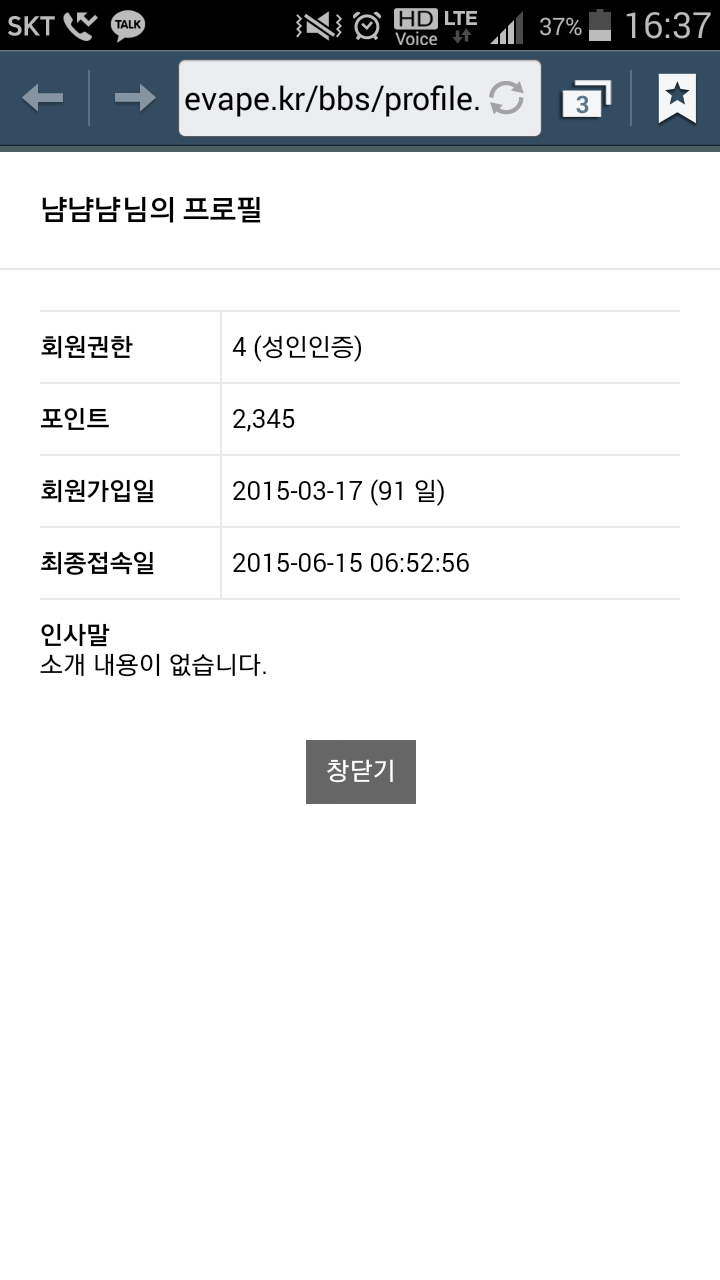
Task: Reload the current page
Action: coord(507,98)
